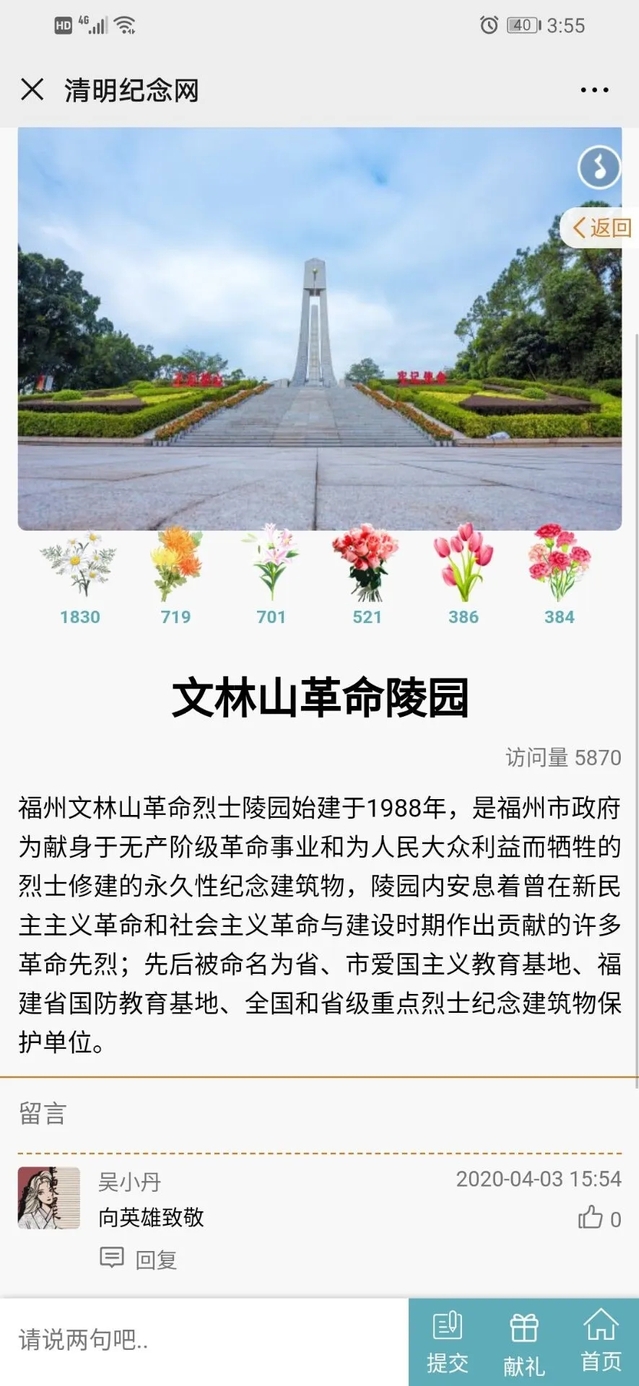Screen dimensions: 639x1386
Task: Toggle the background music icon
Action: [599, 167]
